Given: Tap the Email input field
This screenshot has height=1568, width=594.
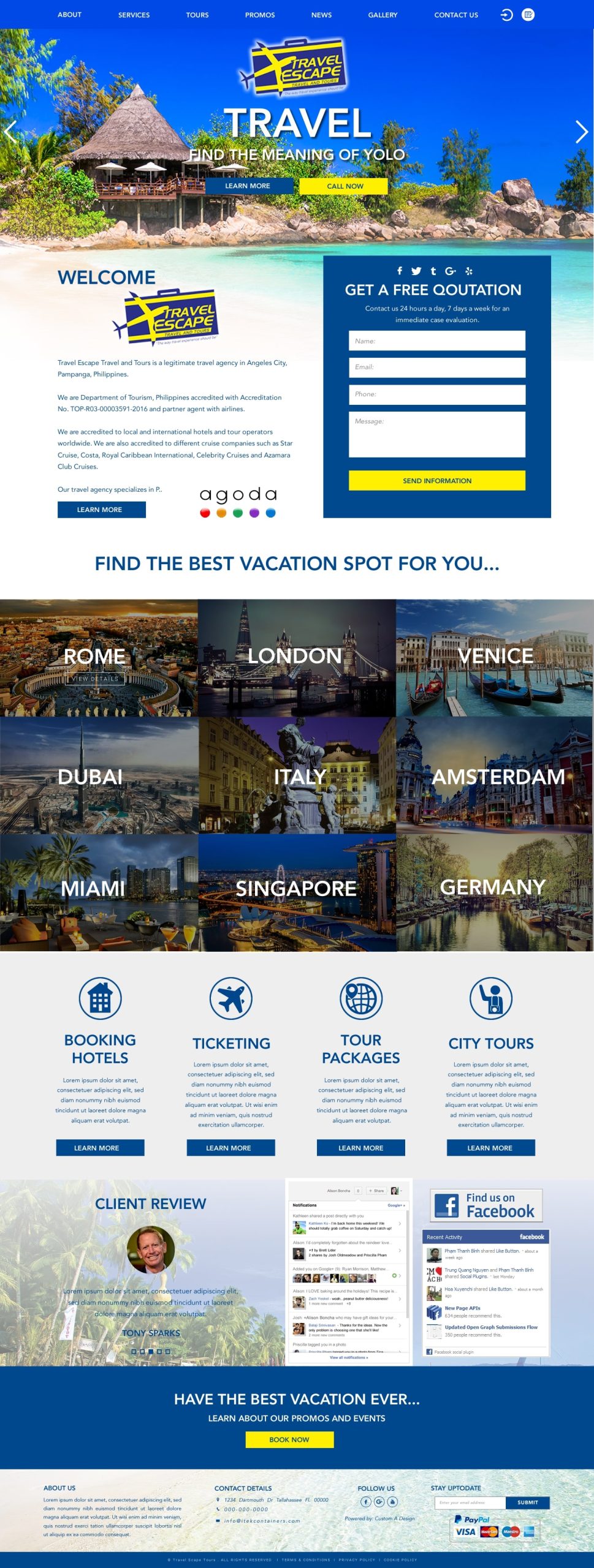Looking at the screenshot, I should (436, 367).
